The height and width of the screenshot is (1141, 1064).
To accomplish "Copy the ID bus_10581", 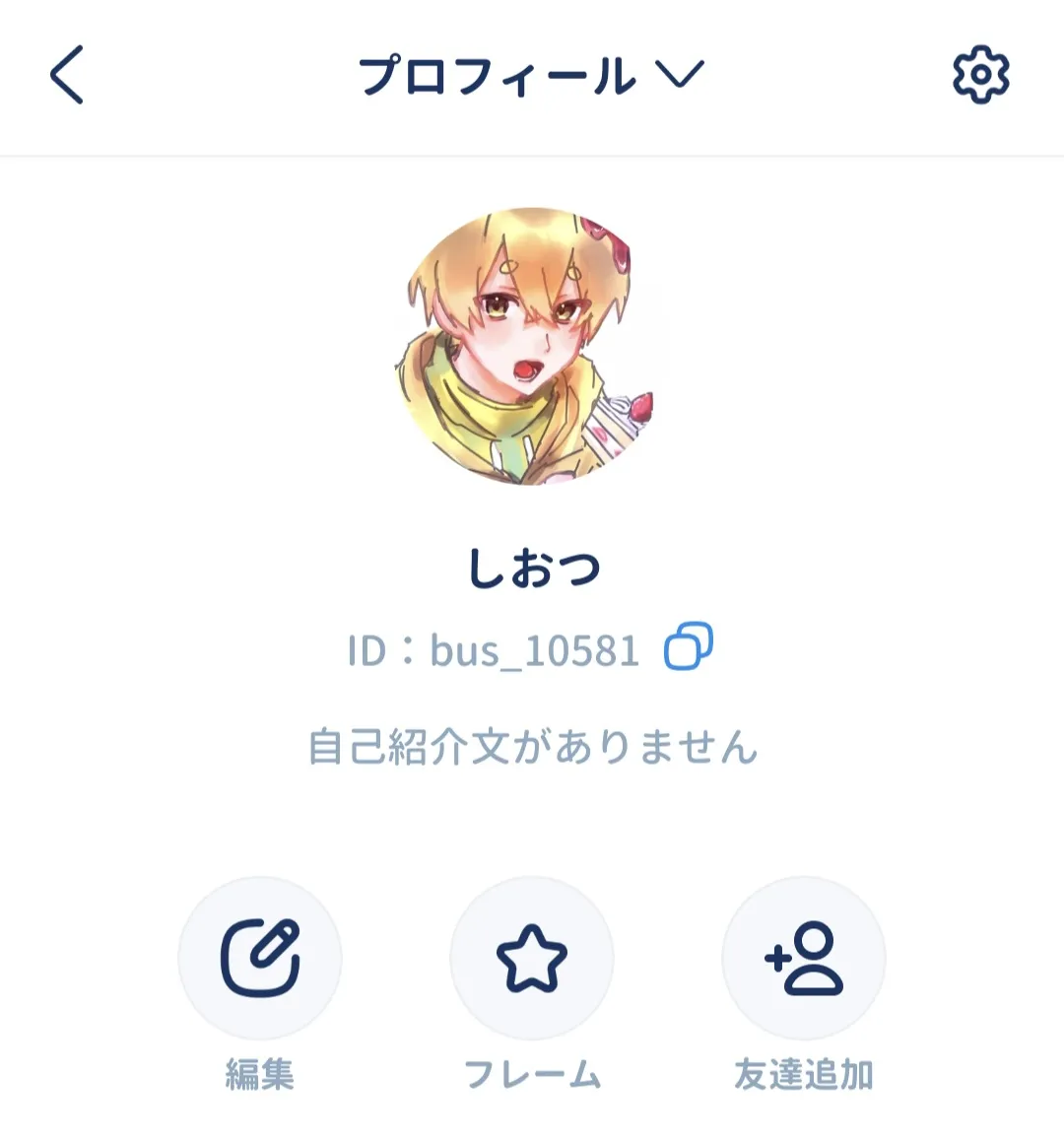I will click(689, 647).
